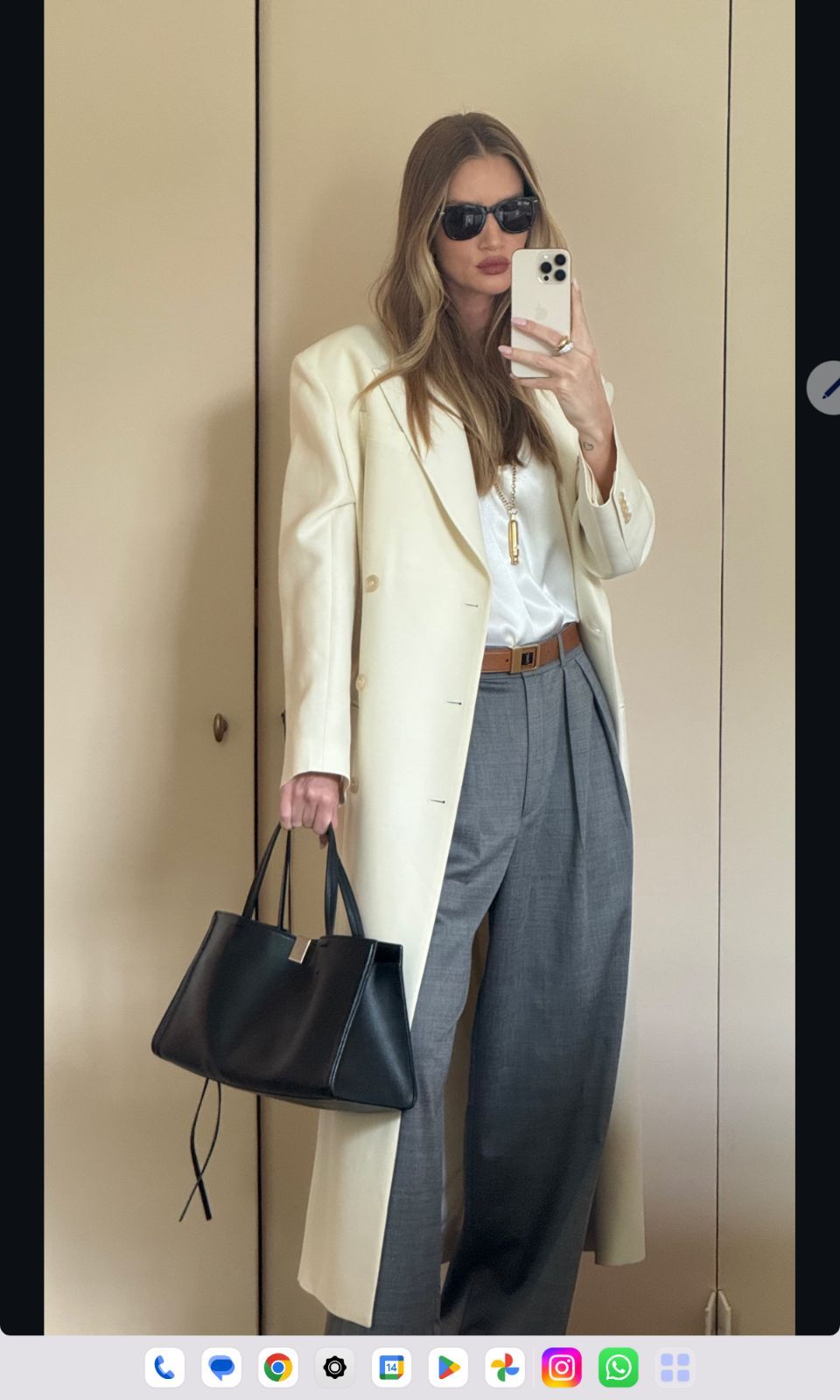Open the Phone app from taskbar
Image resolution: width=840 pixels, height=1400 pixels.
click(164, 1367)
